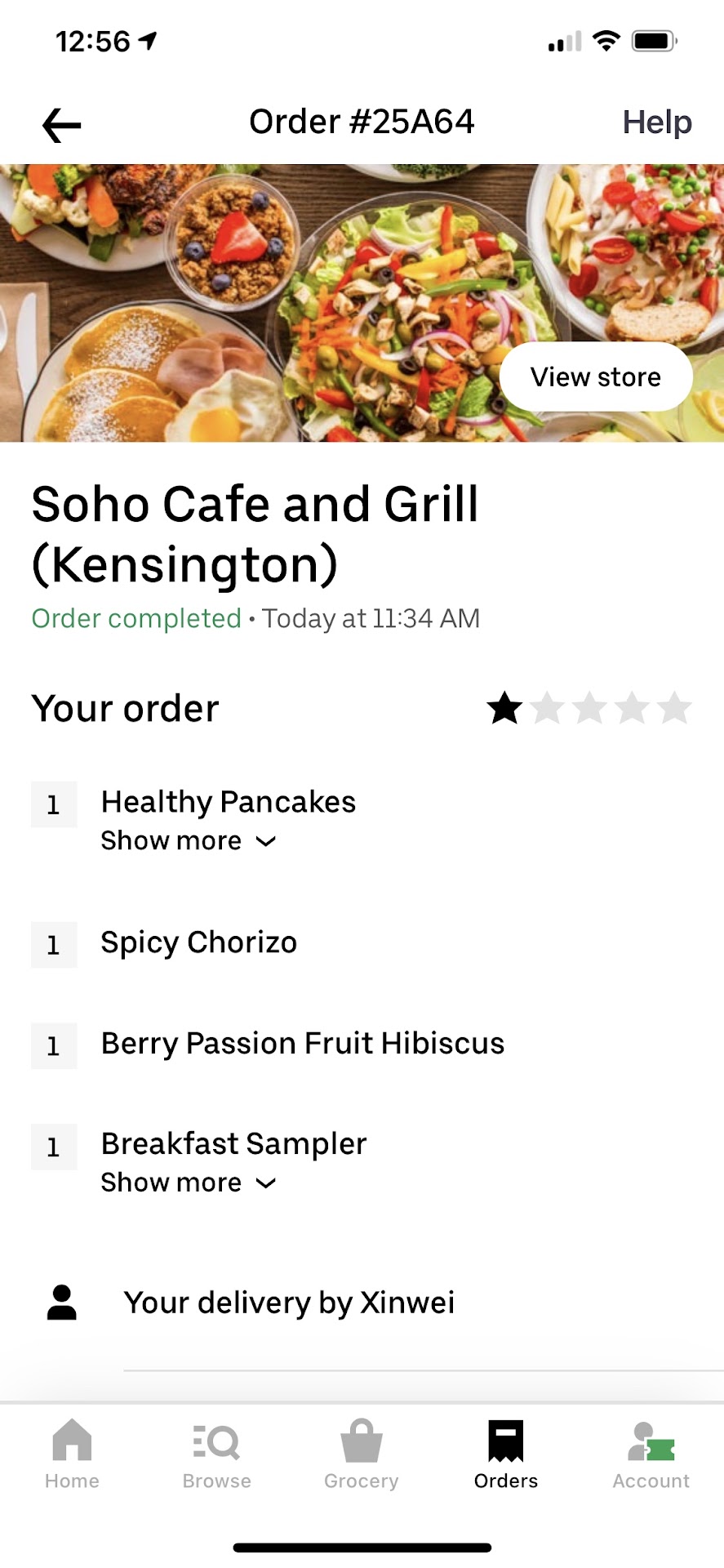Open the Grocery tab

(361, 1455)
